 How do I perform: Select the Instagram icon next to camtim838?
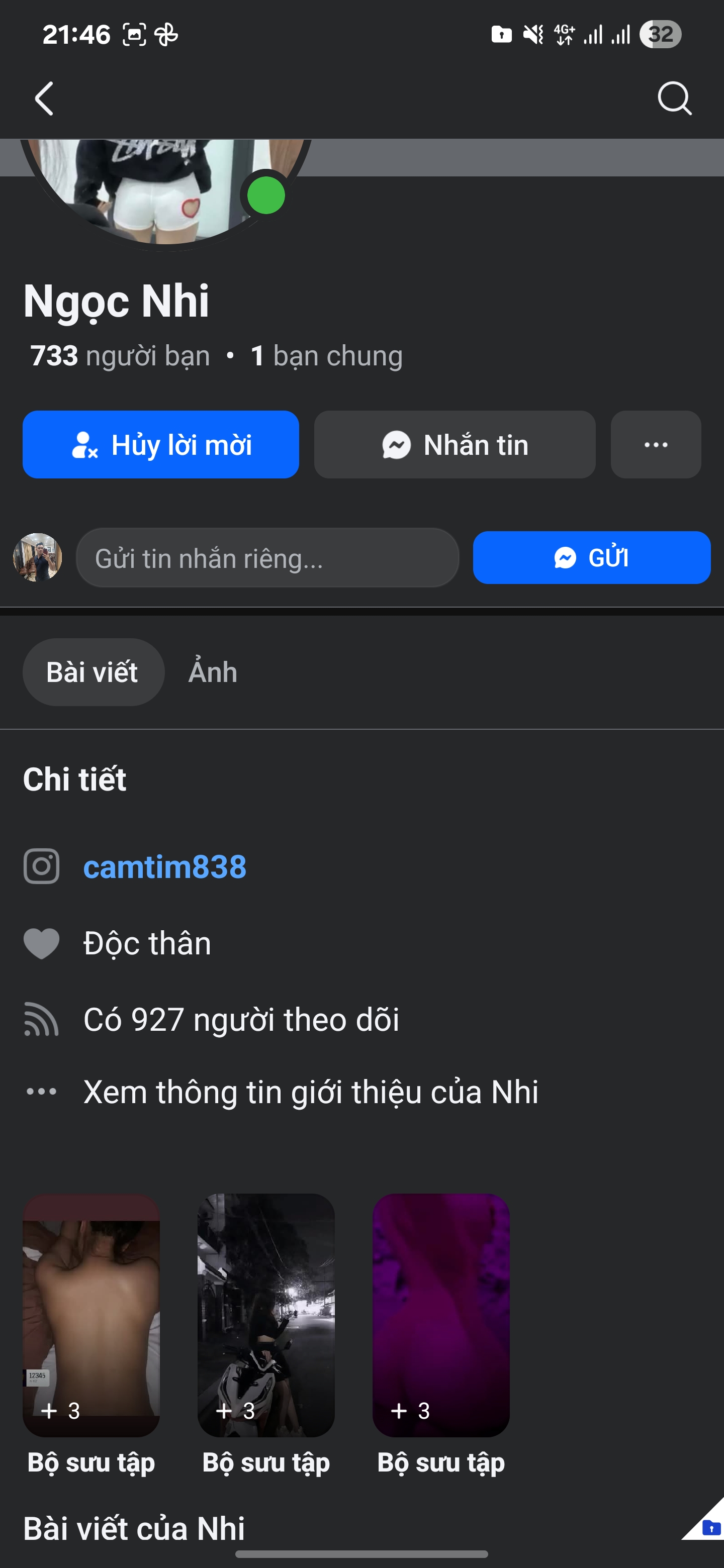[41, 867]
